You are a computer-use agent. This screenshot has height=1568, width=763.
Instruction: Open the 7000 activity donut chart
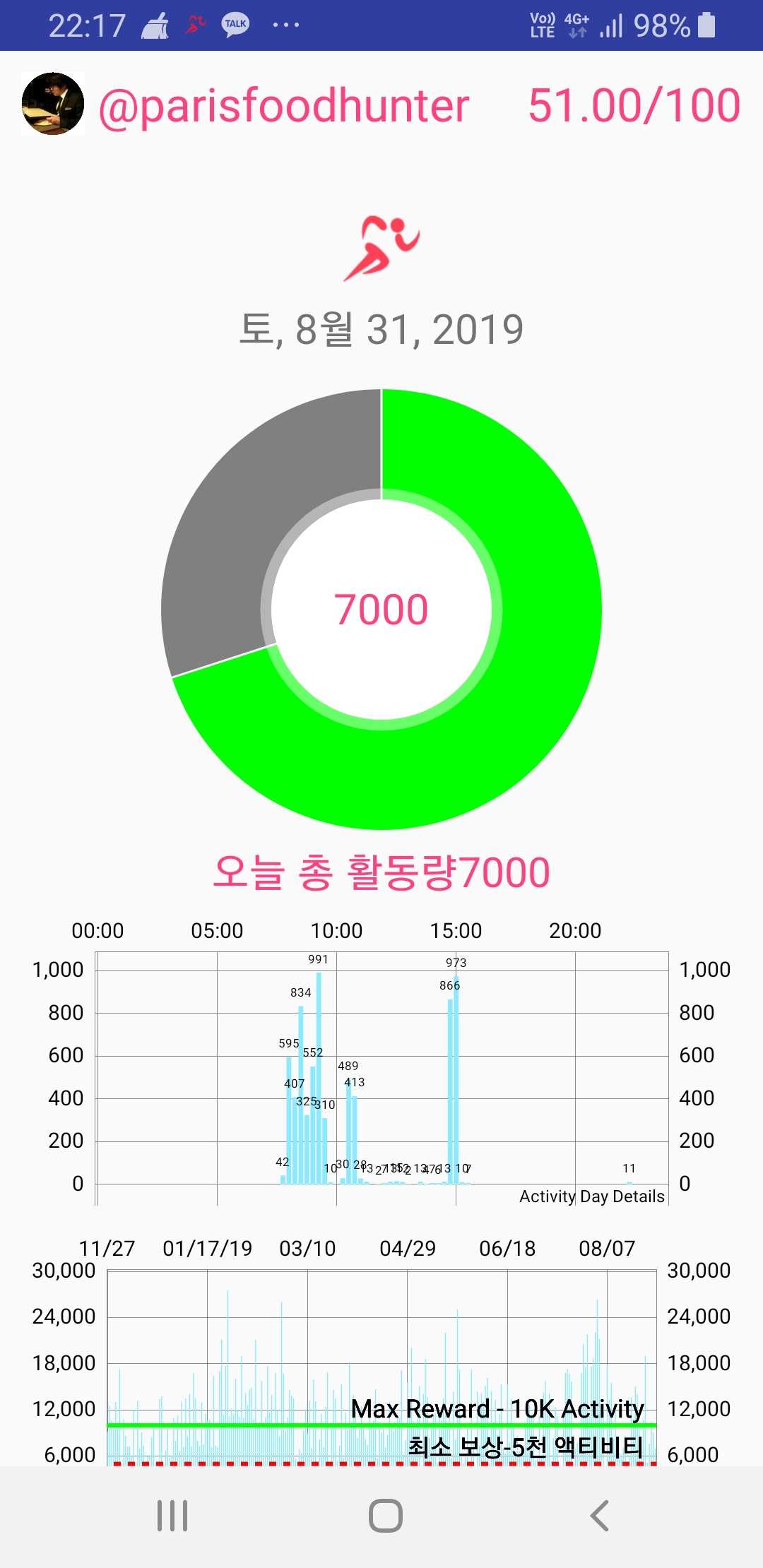(x=381, y=609)
